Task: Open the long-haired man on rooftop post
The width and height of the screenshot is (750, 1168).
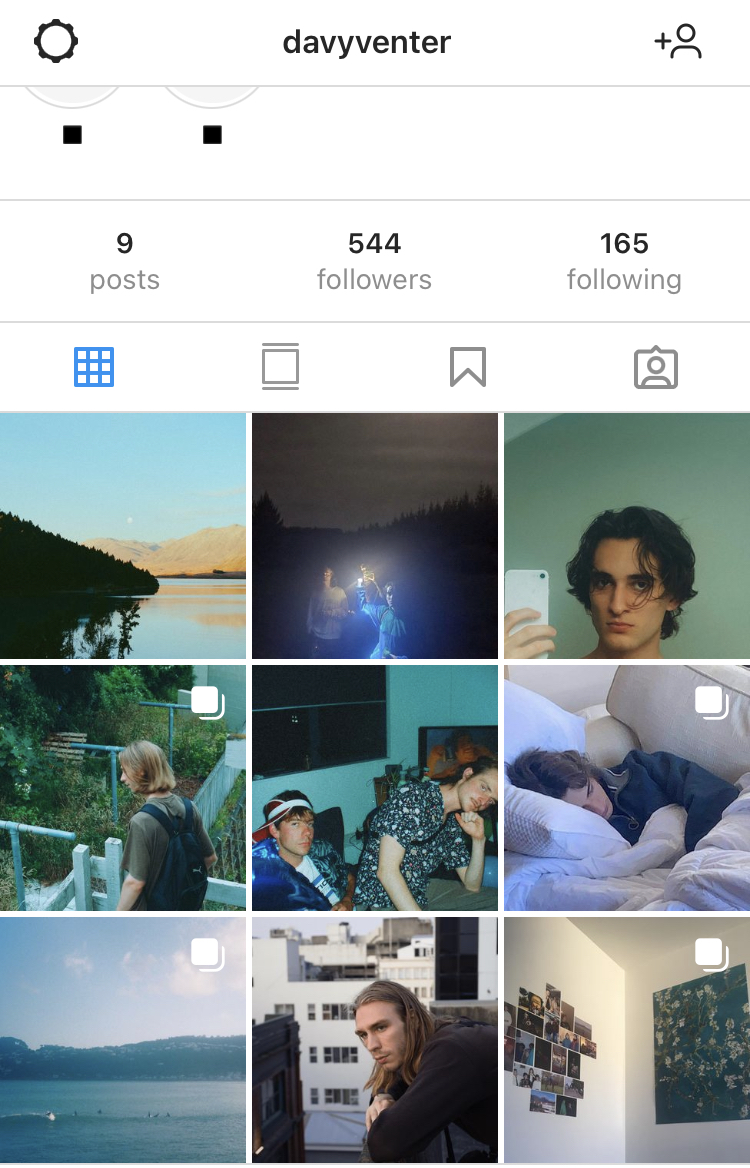Action: tap(375, 1040)
